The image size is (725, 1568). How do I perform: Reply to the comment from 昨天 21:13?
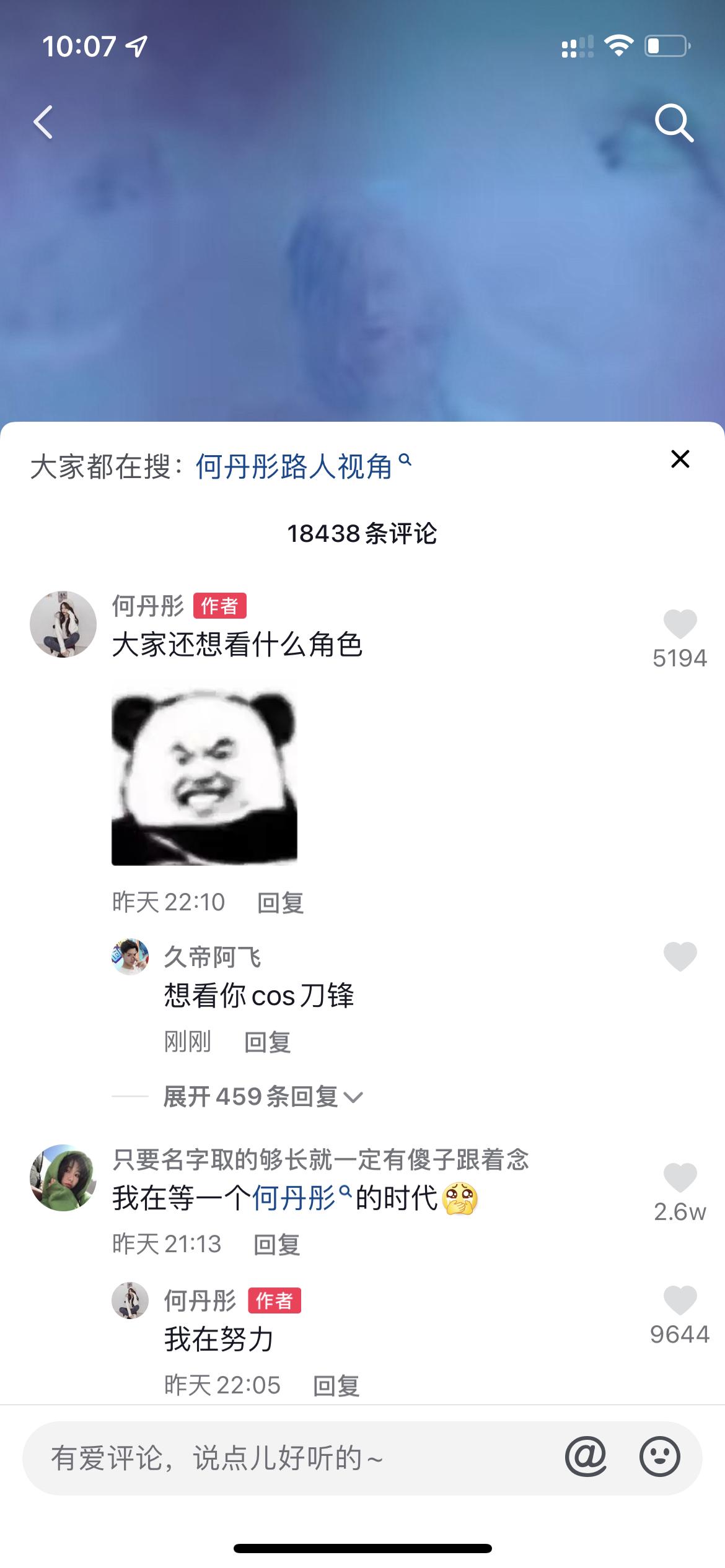coord(276,1244)
